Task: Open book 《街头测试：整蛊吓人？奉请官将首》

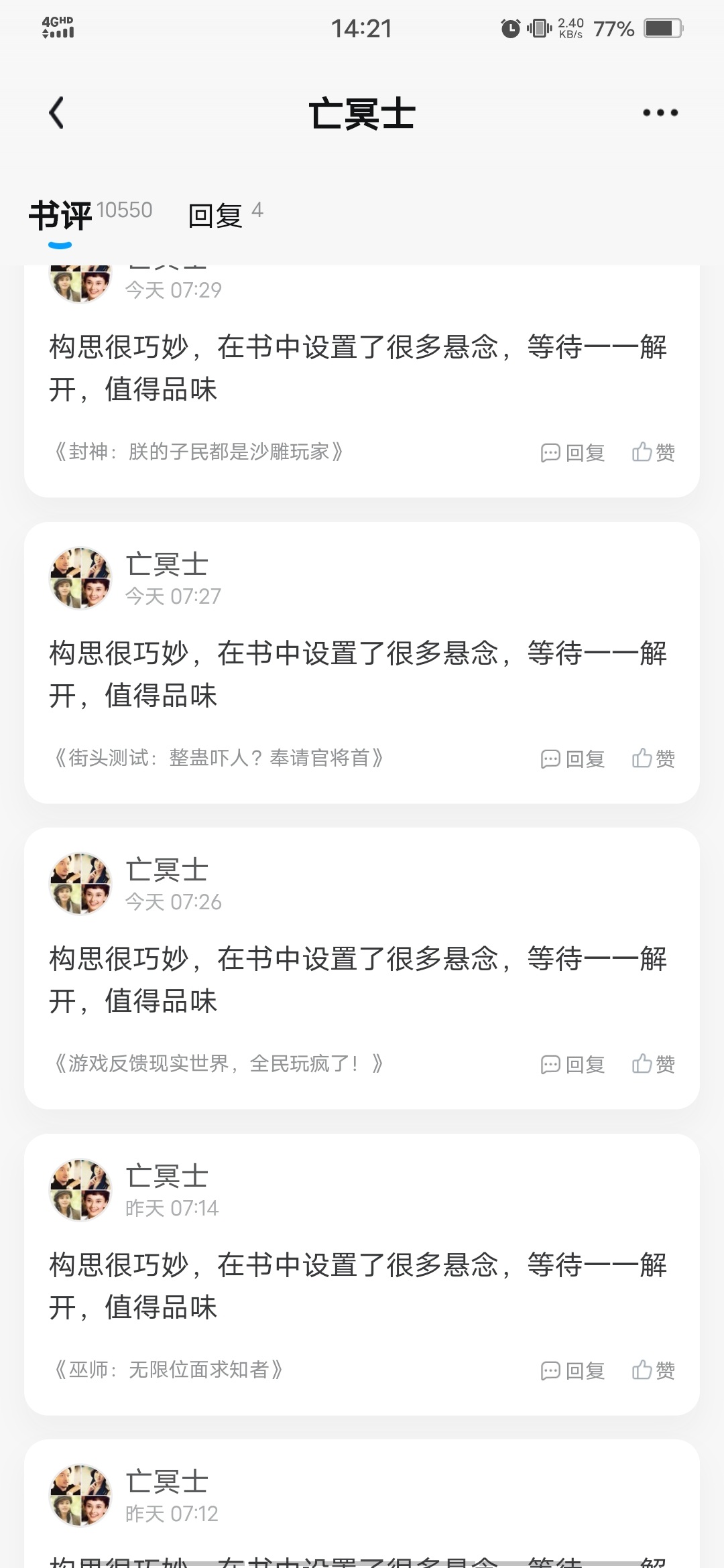Action: 219,758
